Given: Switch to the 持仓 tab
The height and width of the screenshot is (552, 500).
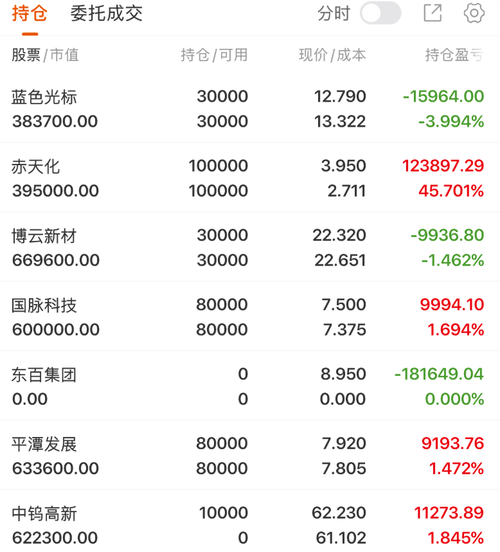Looking at the screenshot, I should [x=30, y=13].
